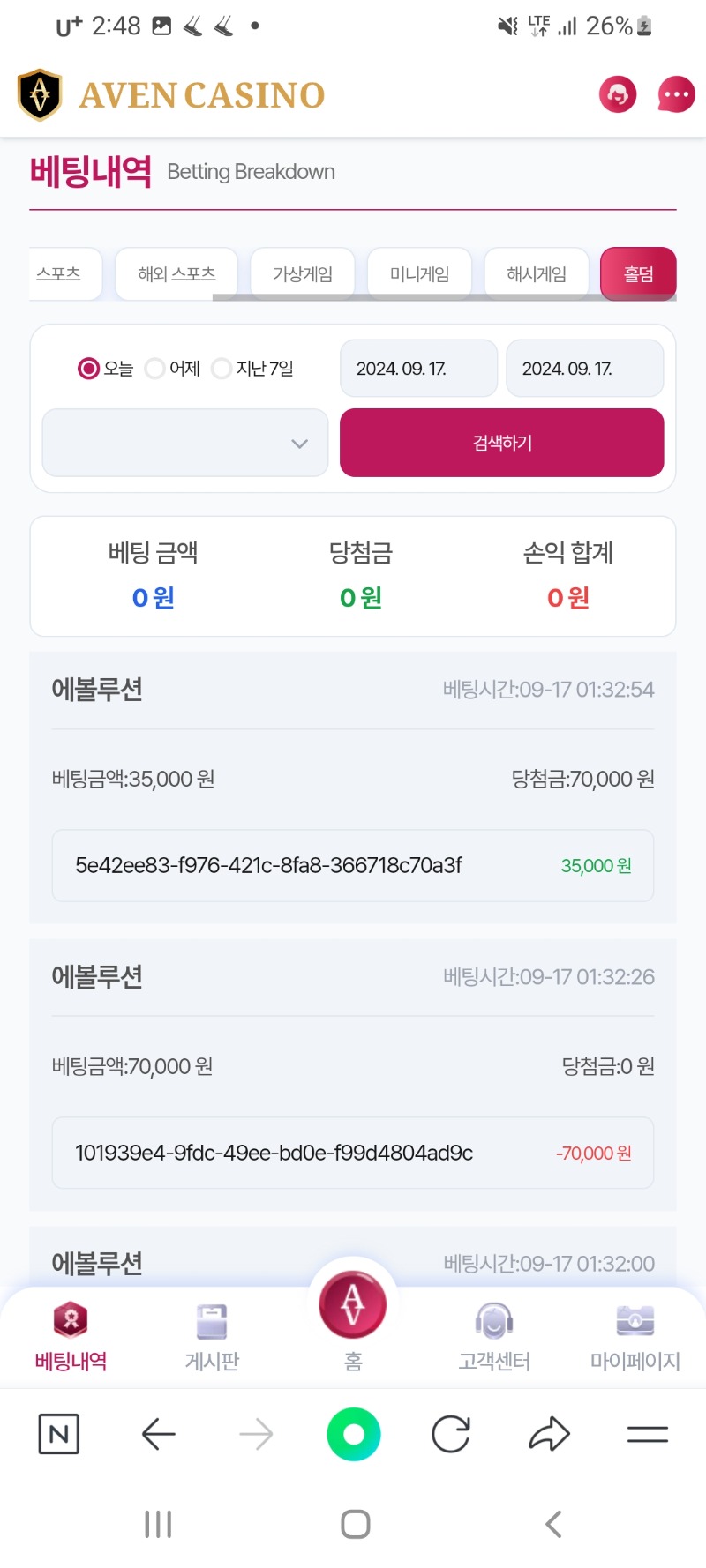Switch to the 미니게임 tab
Image resolution: width=706 pixels, height=1568 pixels.
(x=419, y=274)
